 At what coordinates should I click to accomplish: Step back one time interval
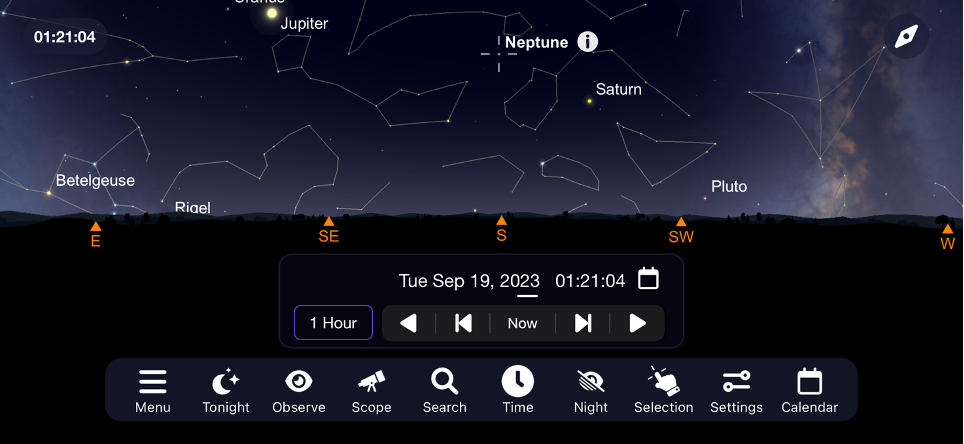[x=463, y=323]
